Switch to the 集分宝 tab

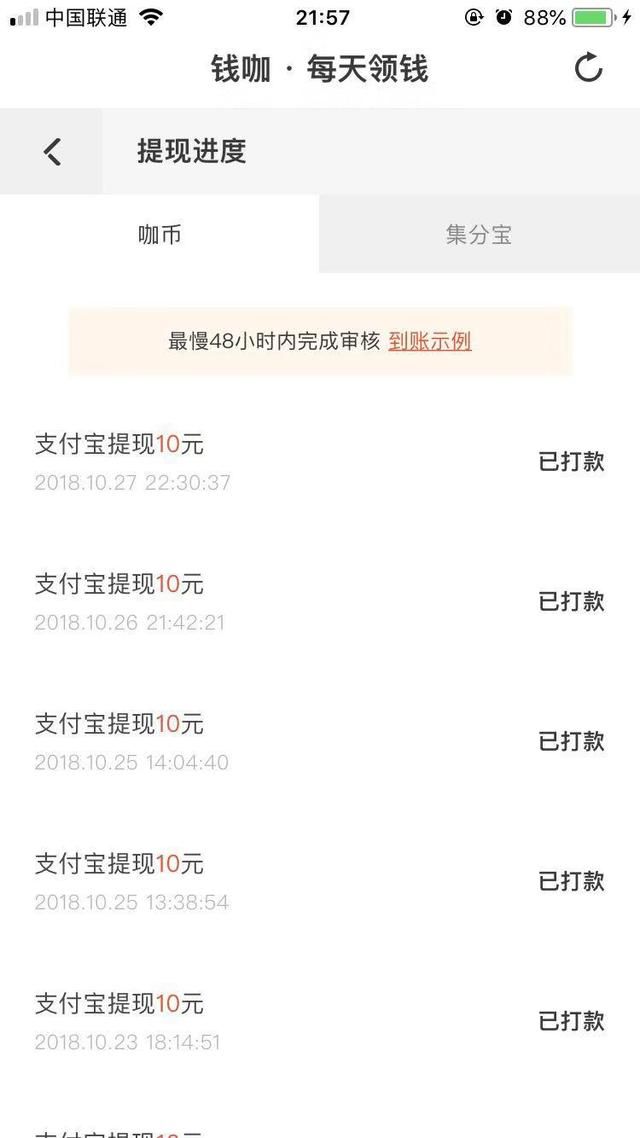[x=479, y=235]
